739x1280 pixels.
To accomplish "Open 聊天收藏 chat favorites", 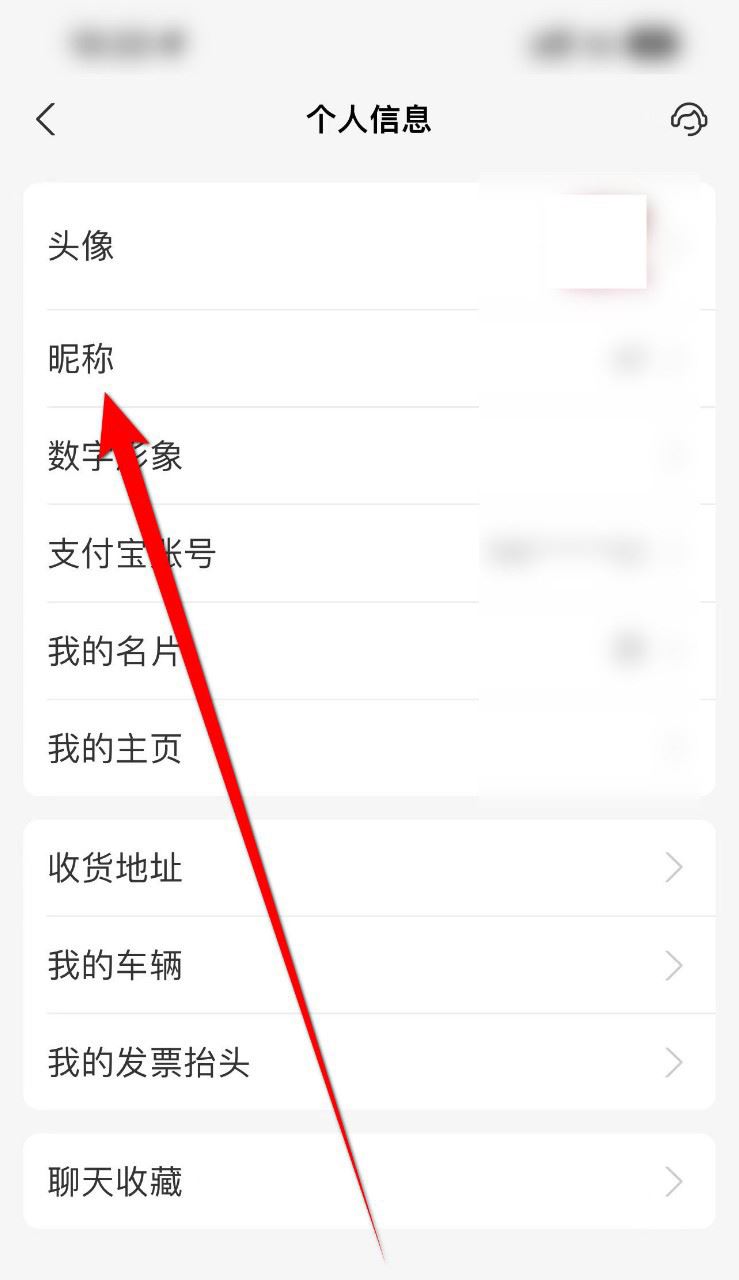I will point(369,1181).
